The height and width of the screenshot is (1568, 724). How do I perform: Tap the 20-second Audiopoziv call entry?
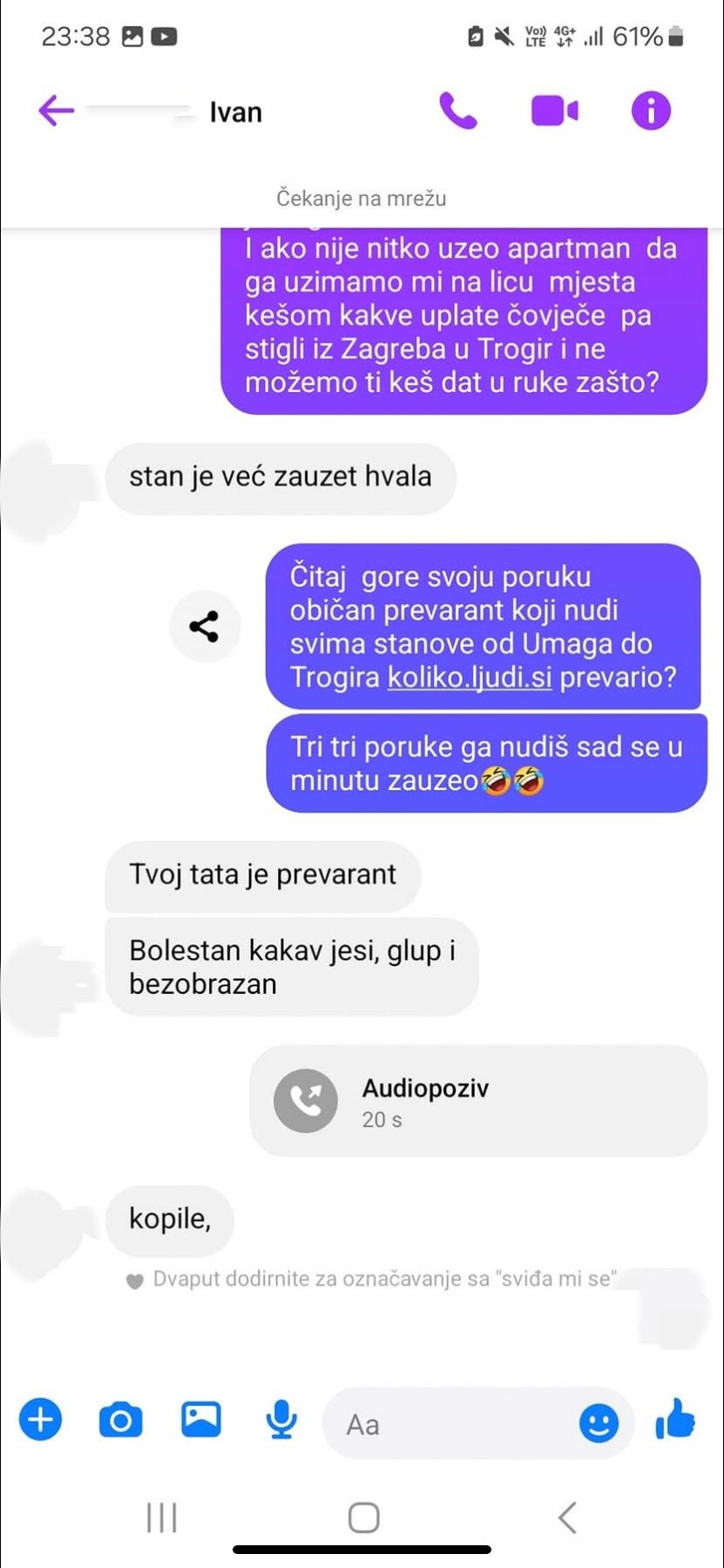478,1101
